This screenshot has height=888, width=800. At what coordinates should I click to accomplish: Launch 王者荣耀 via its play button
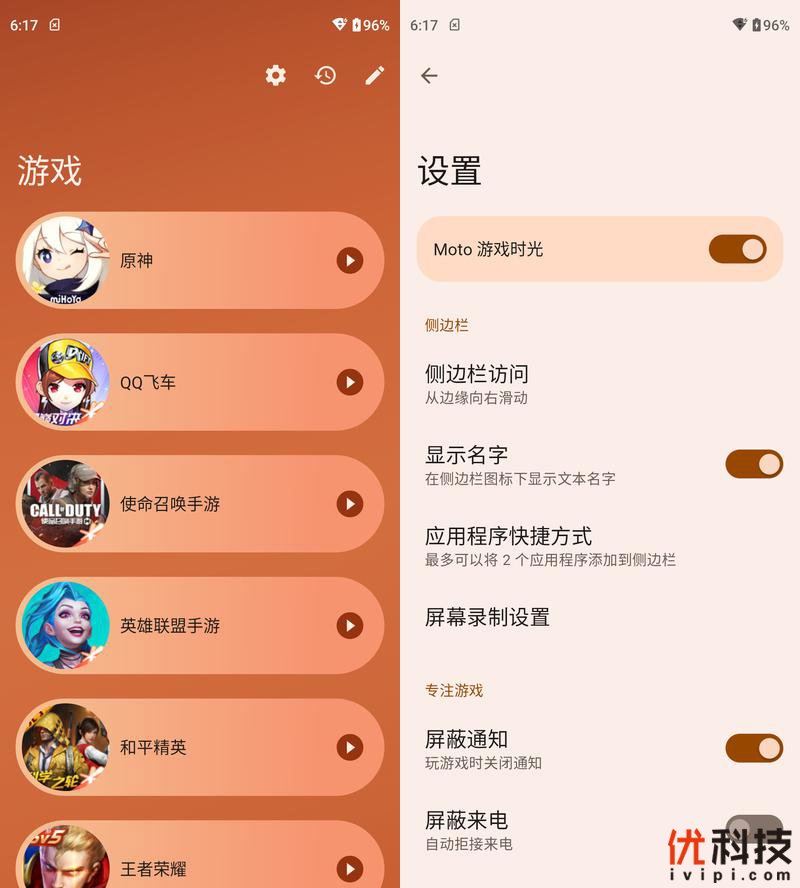coord(349,868)
